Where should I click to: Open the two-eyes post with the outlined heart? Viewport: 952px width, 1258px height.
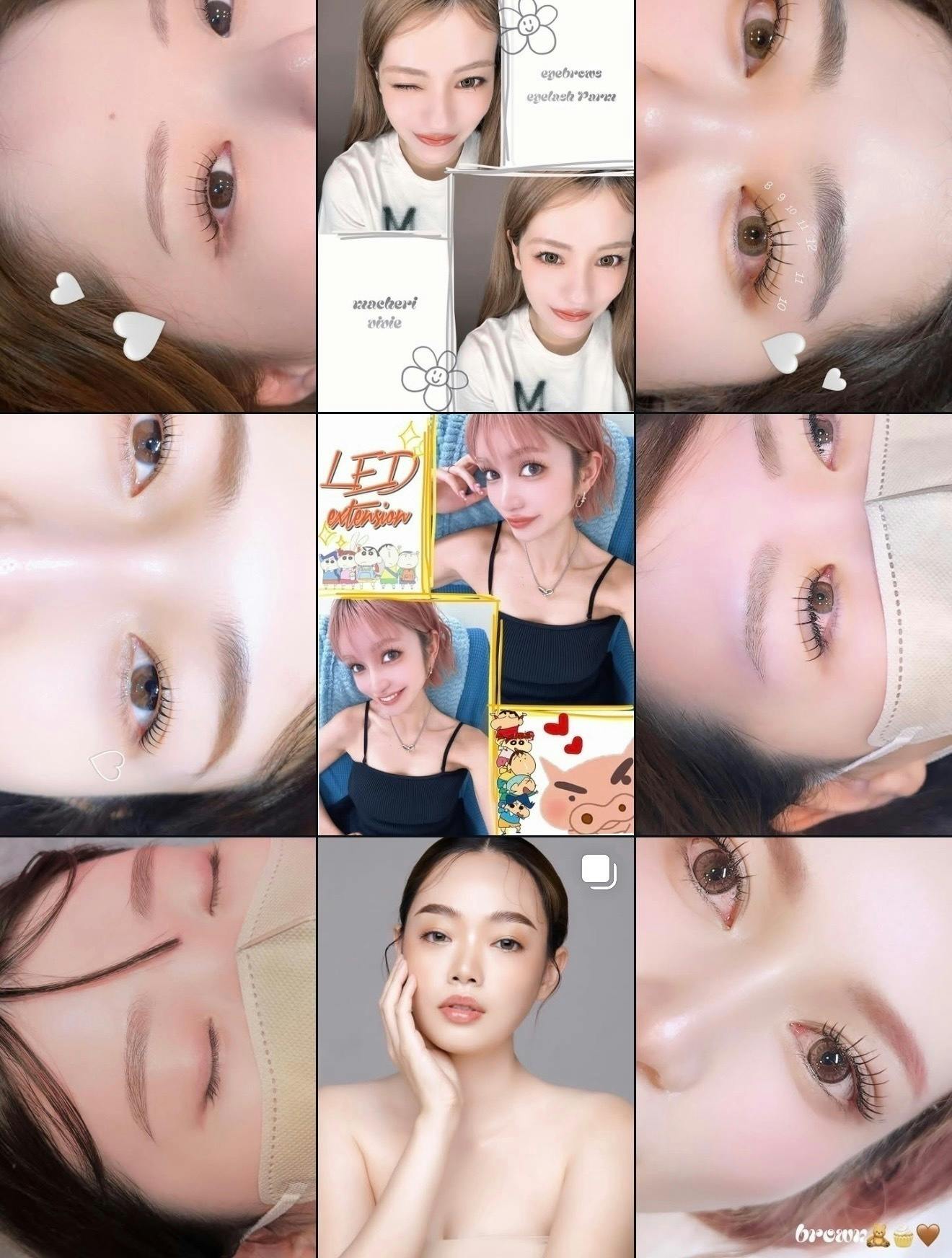[x=157, y=625]
